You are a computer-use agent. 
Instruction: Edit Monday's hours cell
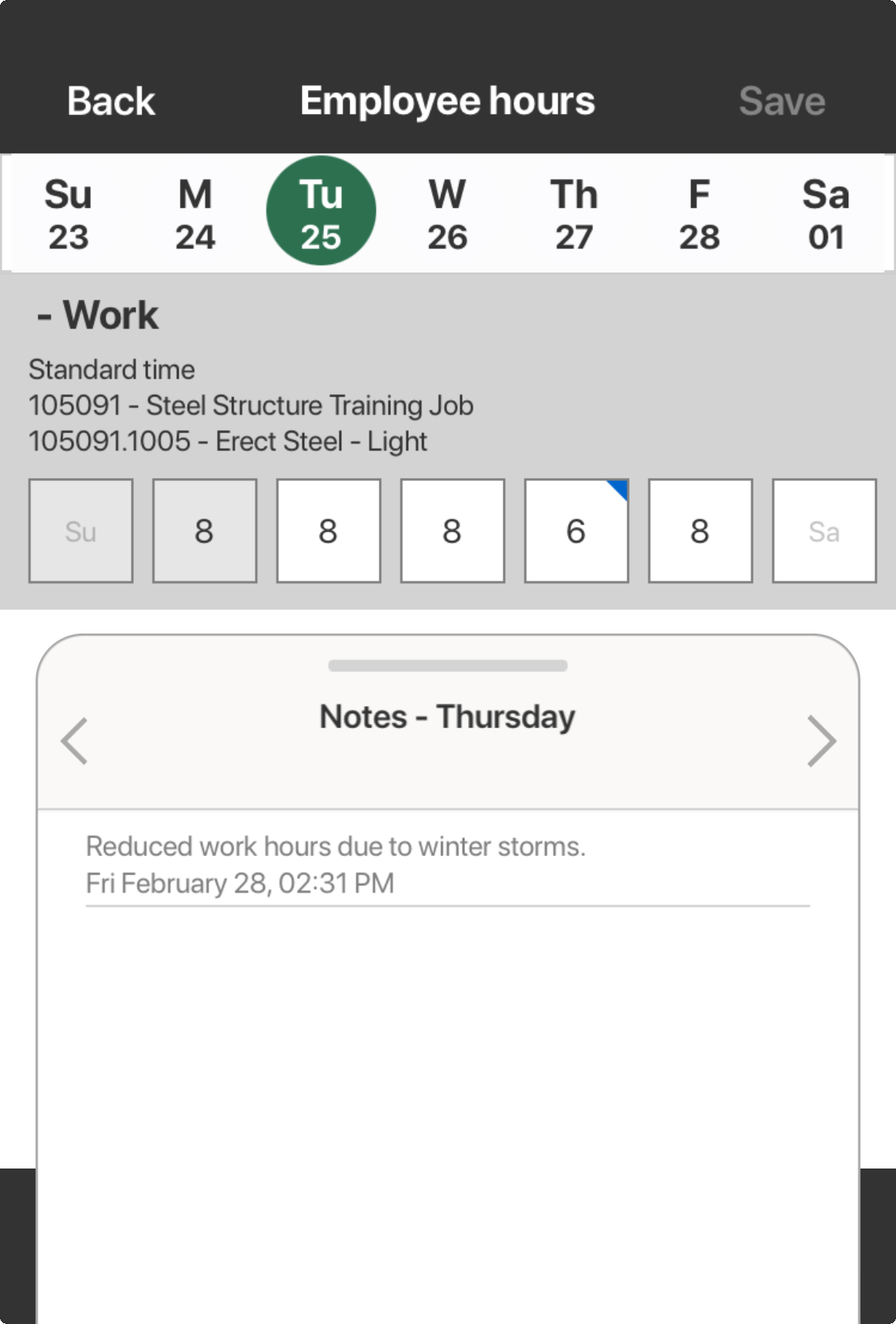[x=205, y=530]
